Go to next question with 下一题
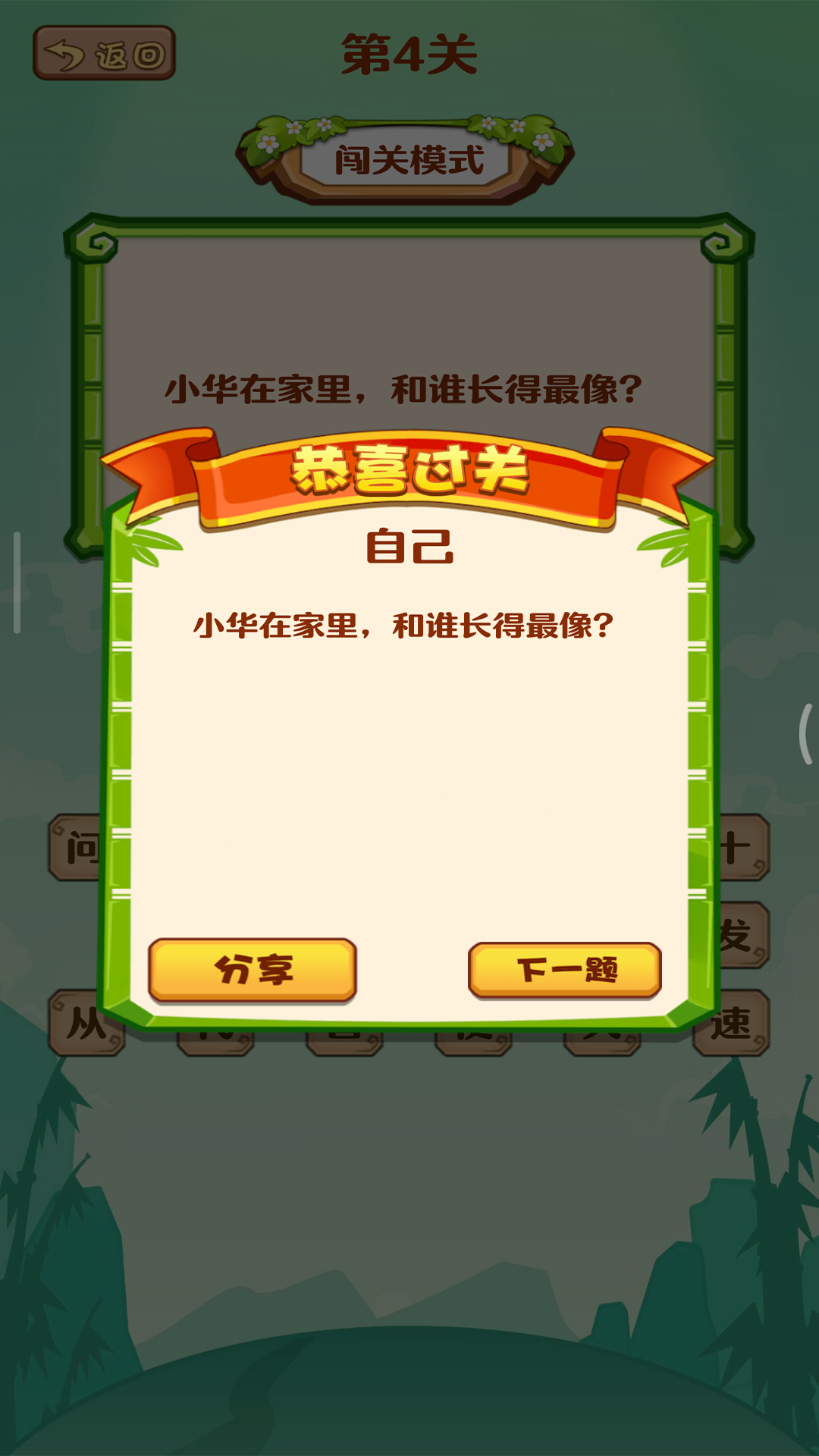 (x=565, y=970)
